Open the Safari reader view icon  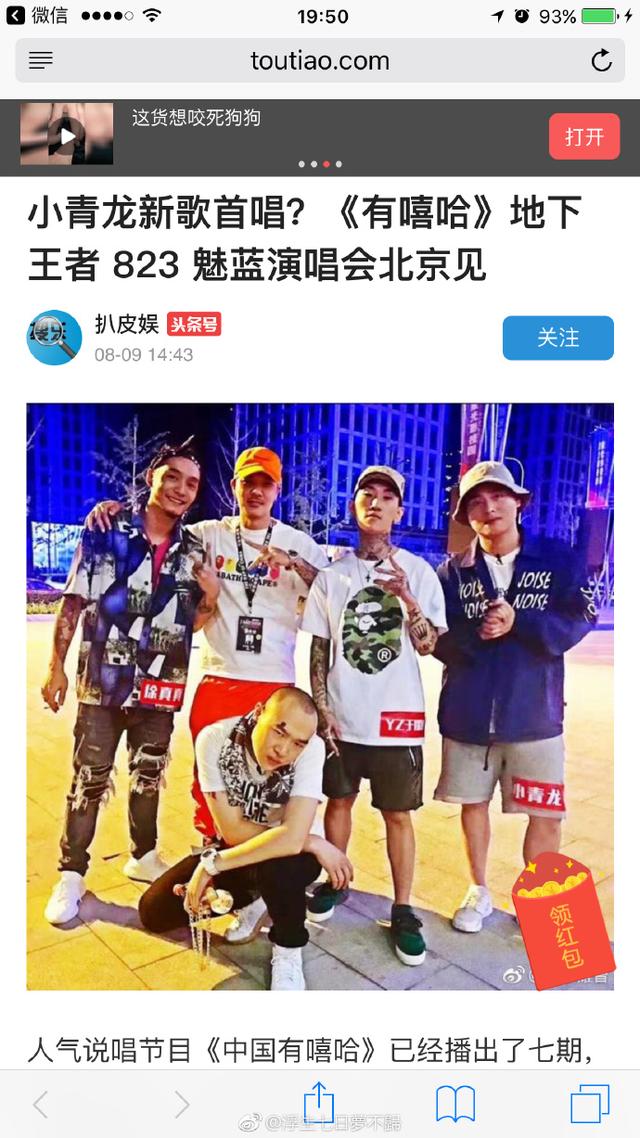coord(41,61)
